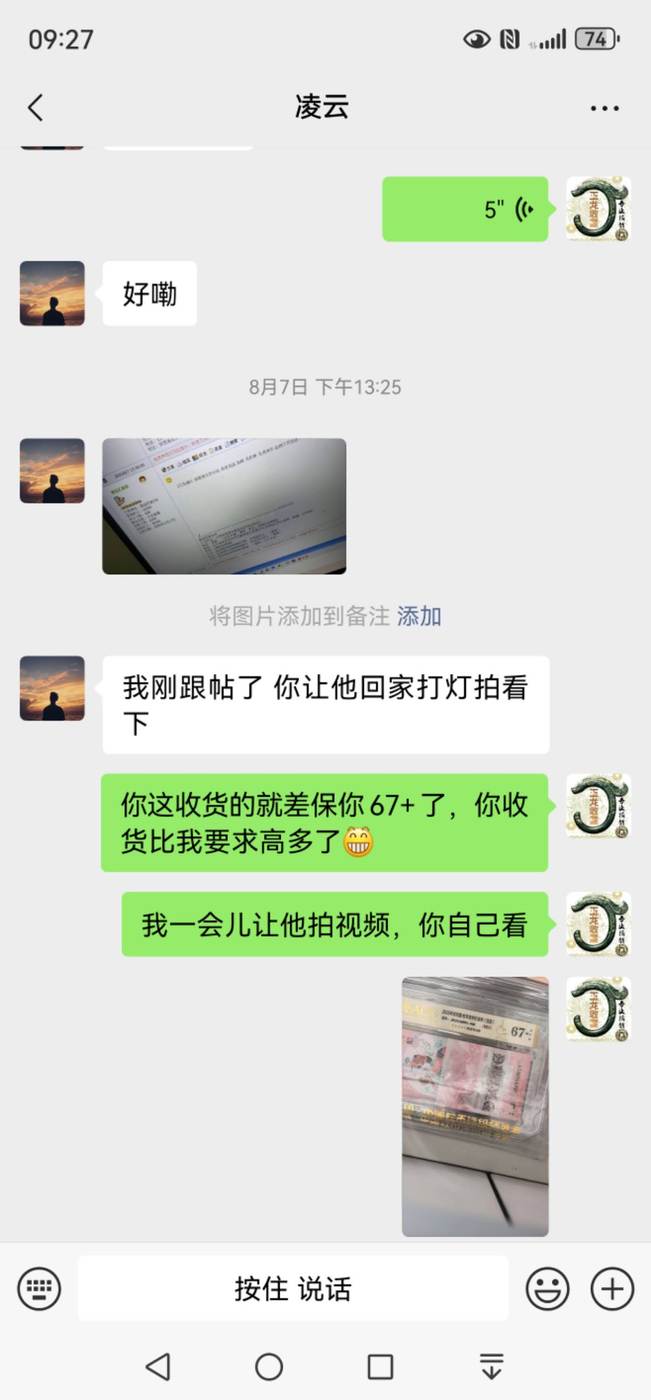651x1400 pixels.
Task: Open 凌云's profile from the 好嘞 message avatar
Action: click(52, 293)
